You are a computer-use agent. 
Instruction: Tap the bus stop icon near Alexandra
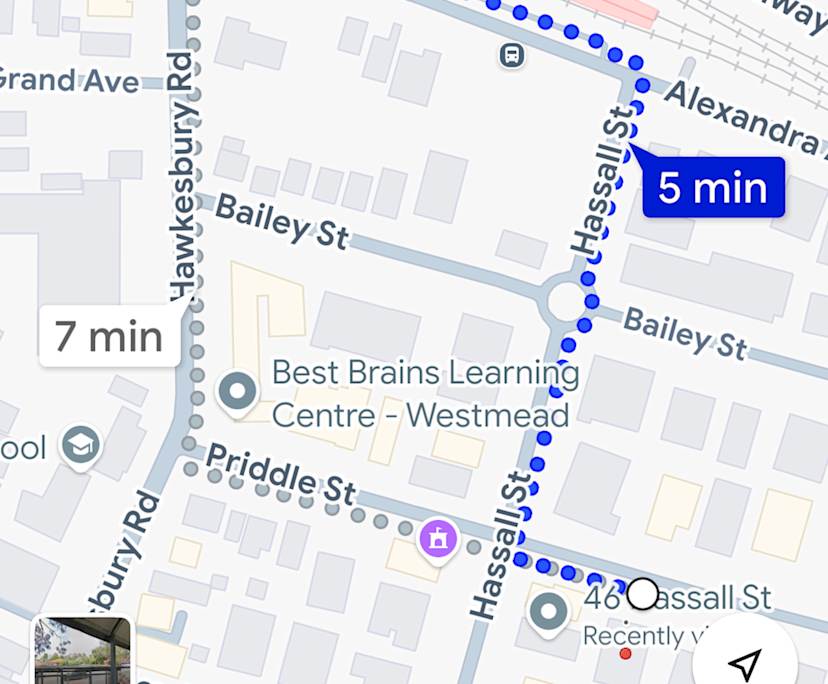(x=512, y=54)
